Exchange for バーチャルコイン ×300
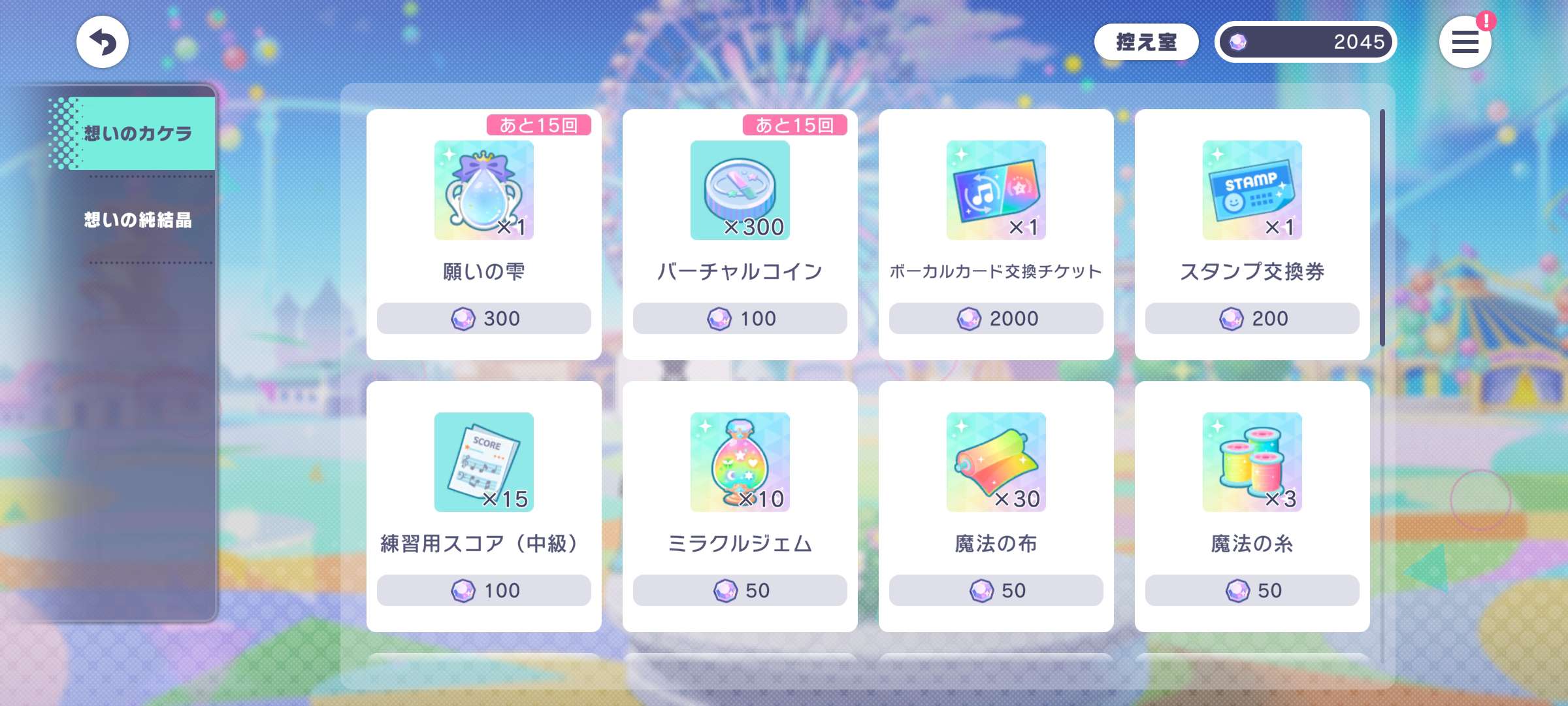The height and width of the screenshot is (706, 1568). click(740, 234)
